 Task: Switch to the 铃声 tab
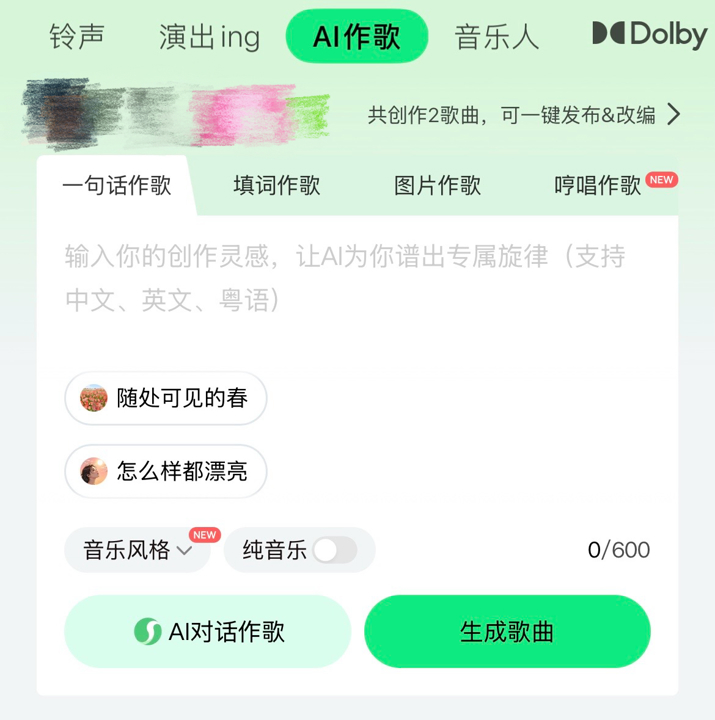[77, 37]
